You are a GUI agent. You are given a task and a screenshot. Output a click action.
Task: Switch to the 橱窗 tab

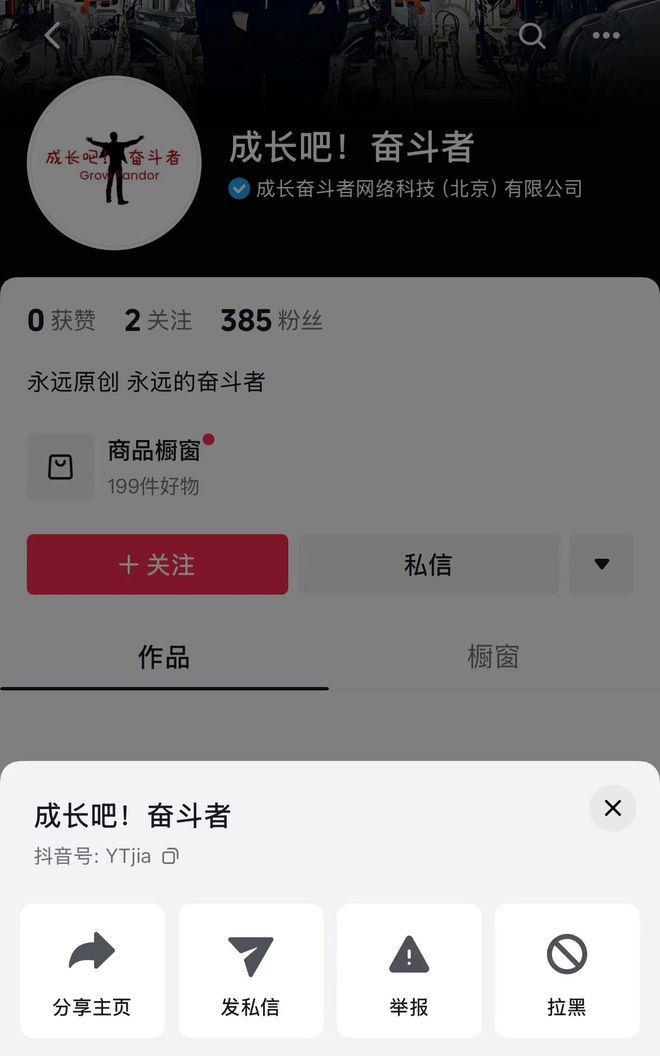click(x=494, y=657)
